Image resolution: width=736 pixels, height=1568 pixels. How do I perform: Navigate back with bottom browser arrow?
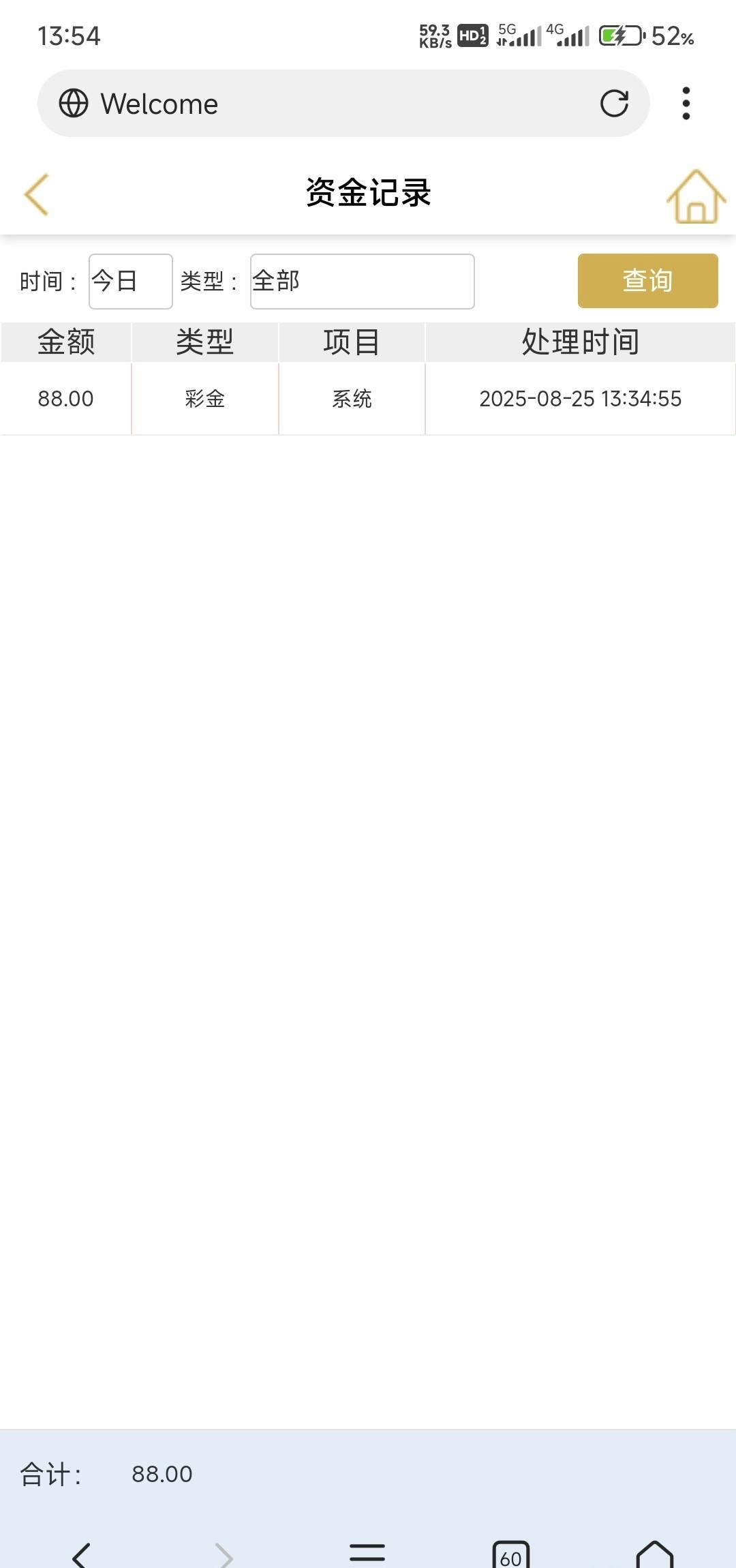(x=81, y=1554)
